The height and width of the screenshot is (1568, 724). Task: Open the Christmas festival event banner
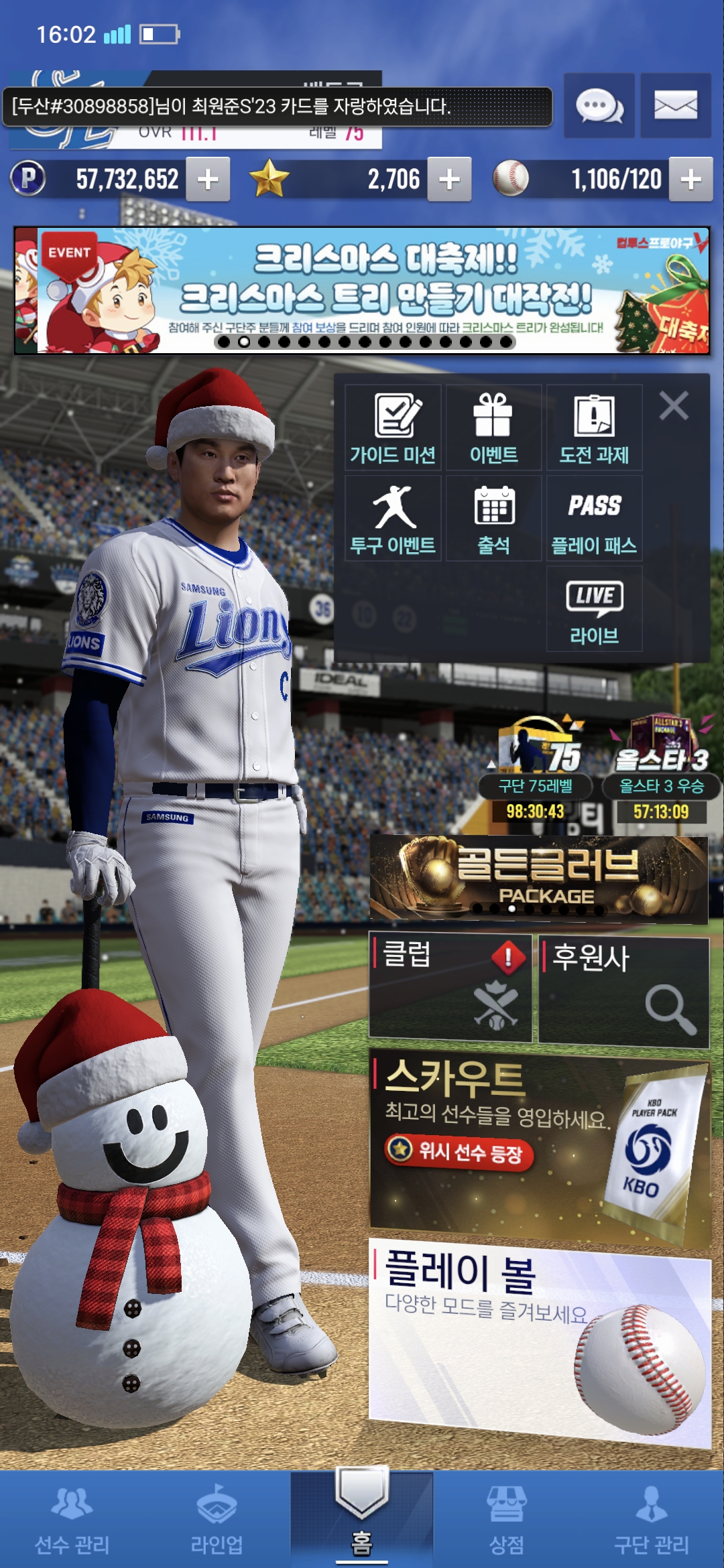[362, 290]
